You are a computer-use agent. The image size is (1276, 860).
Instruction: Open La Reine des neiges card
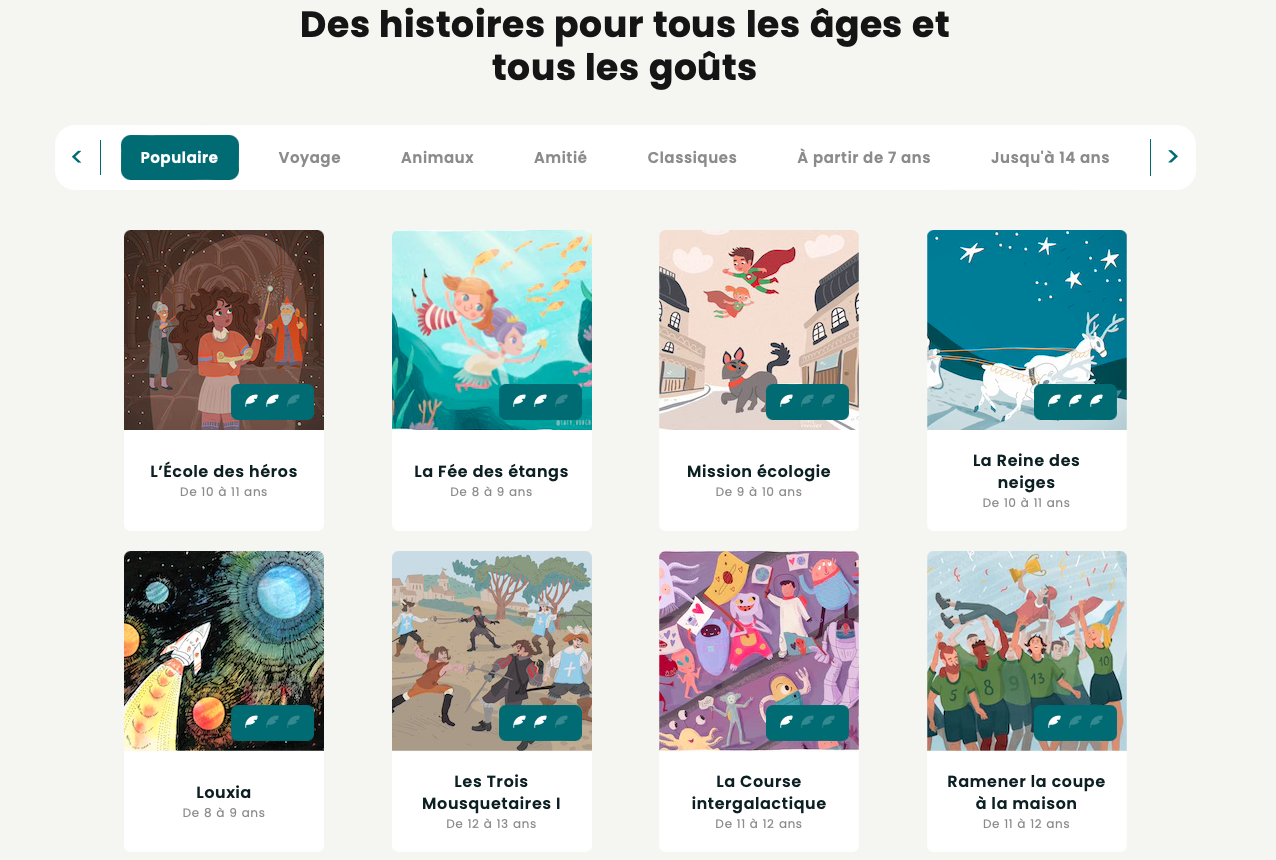1026,380
